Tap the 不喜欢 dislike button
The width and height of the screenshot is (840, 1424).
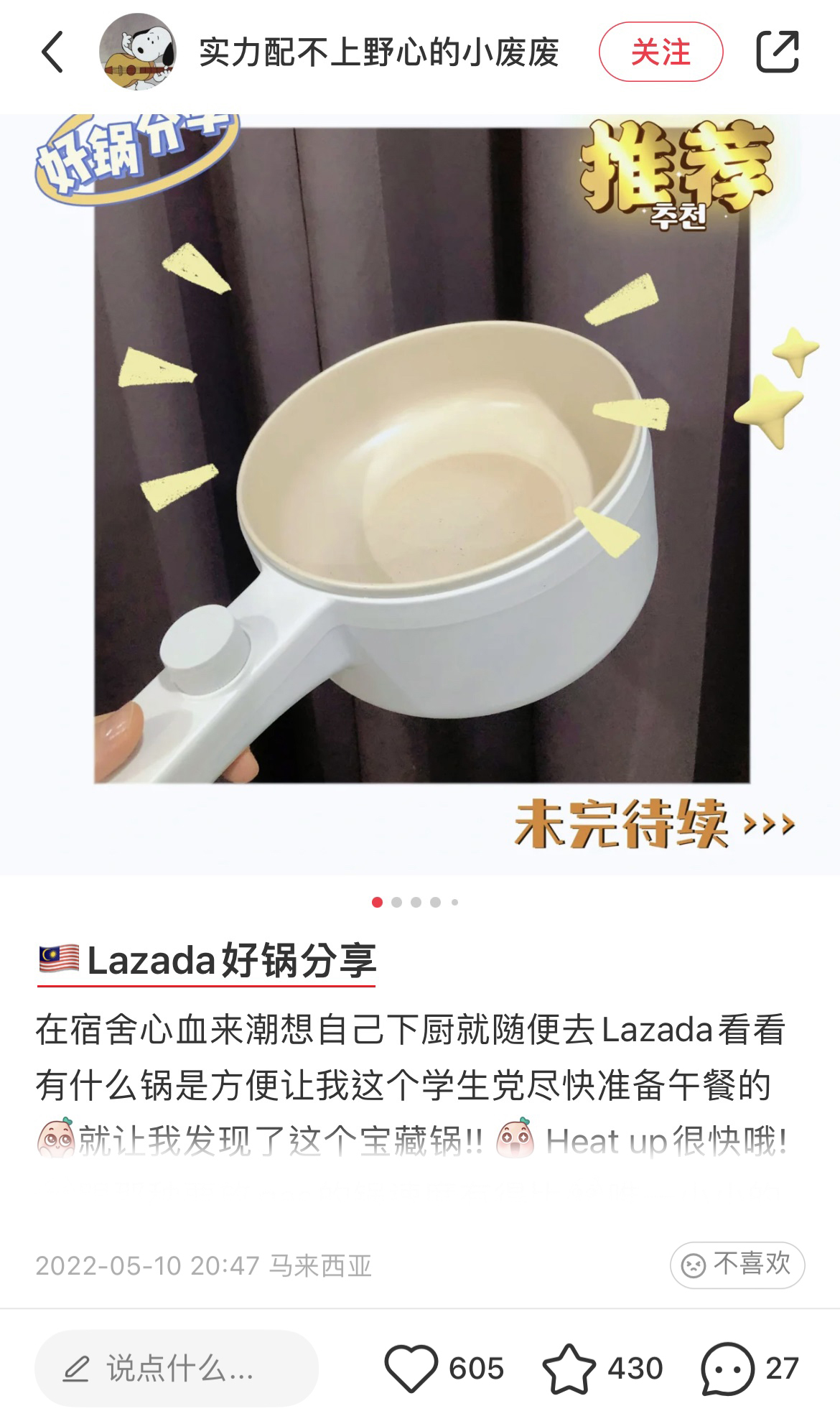point(737,1264)
